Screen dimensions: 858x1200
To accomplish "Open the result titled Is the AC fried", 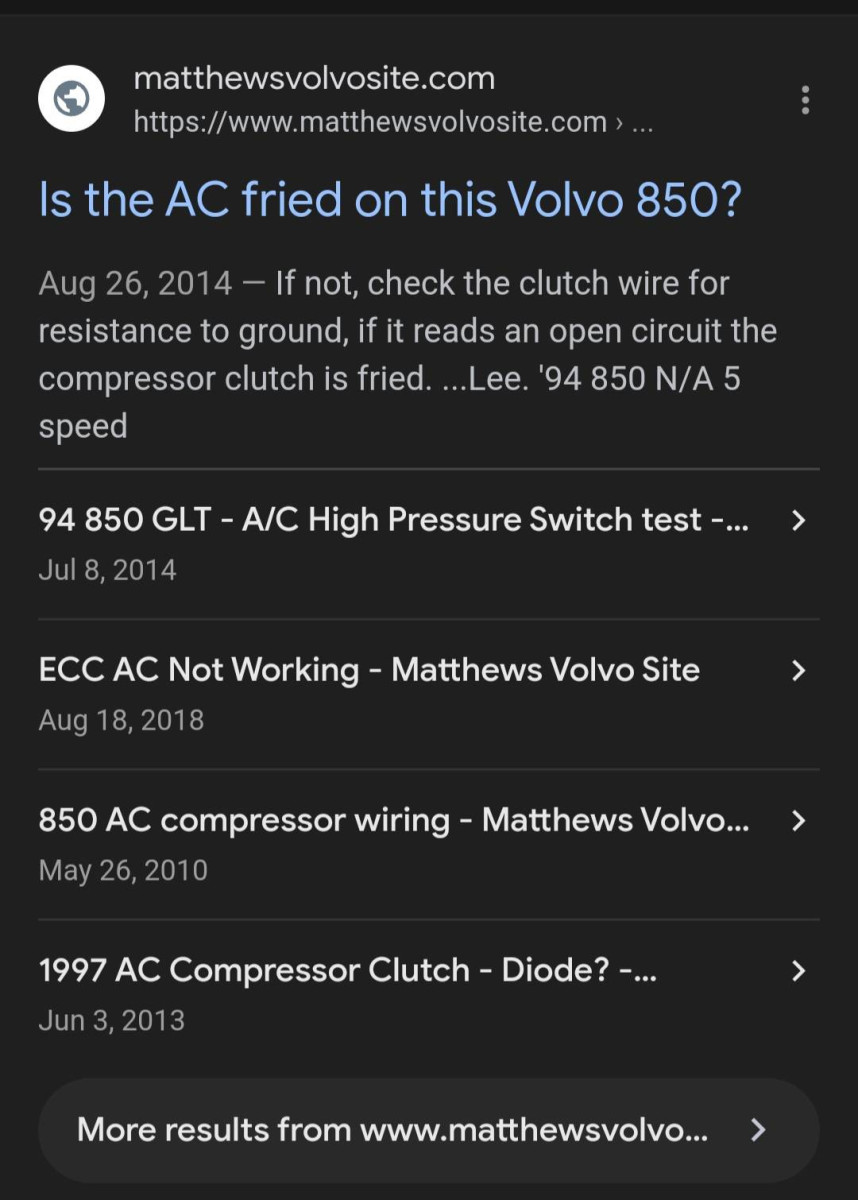I will point(388,200).
